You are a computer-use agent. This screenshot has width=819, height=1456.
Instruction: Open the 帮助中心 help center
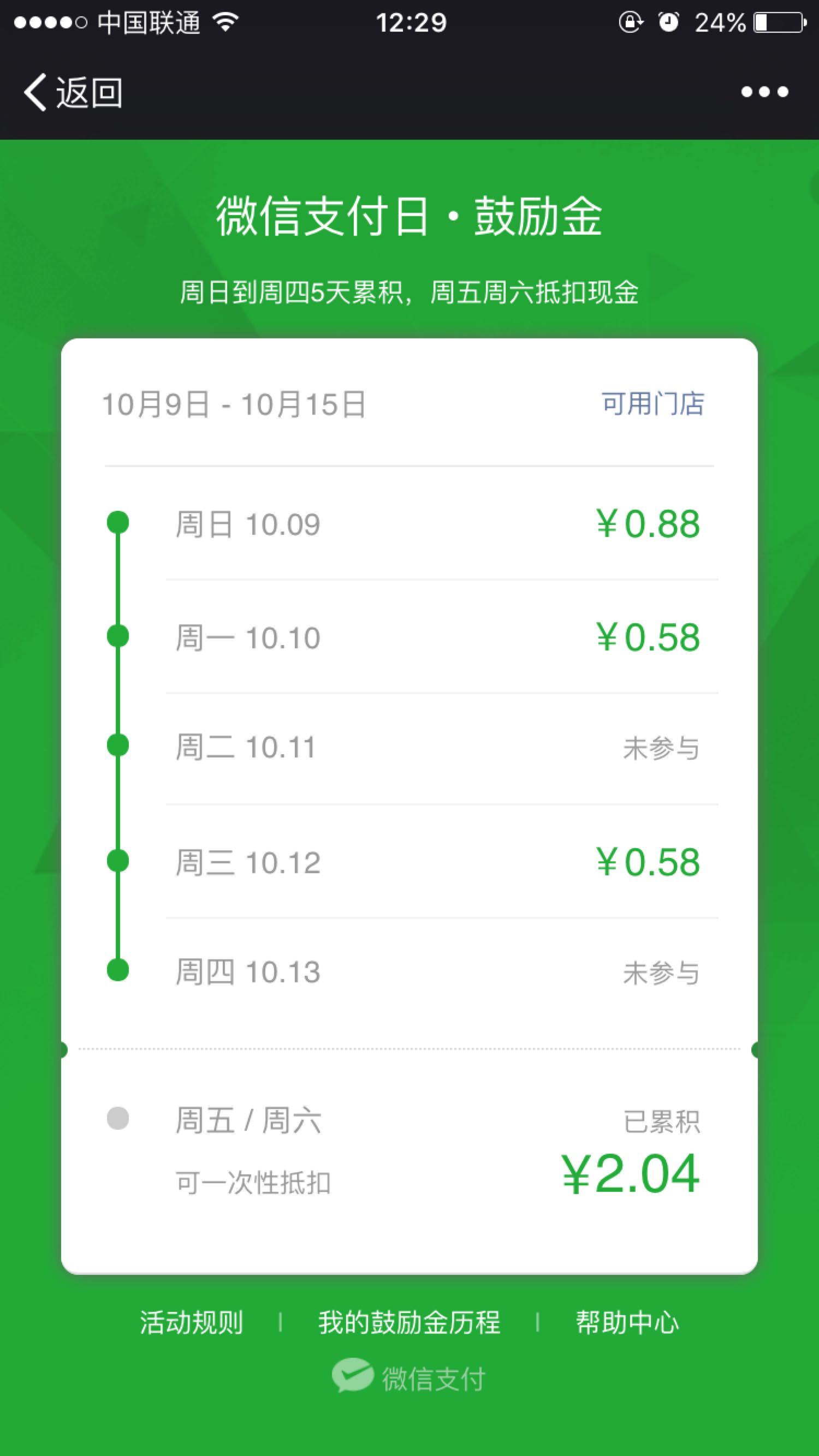(x=627, y=1323)
